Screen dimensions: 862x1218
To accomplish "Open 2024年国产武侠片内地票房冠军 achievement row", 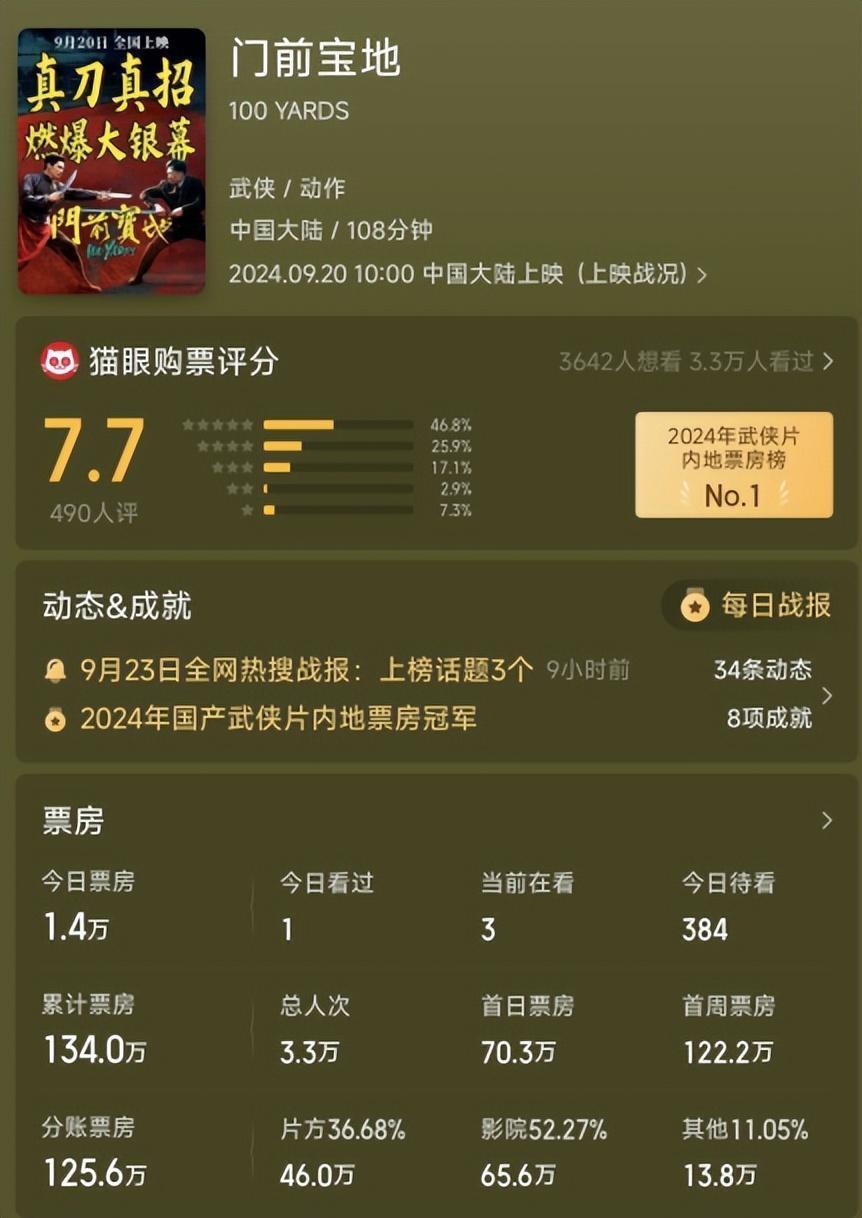I will pyautogui.click(x=278, y=718).
